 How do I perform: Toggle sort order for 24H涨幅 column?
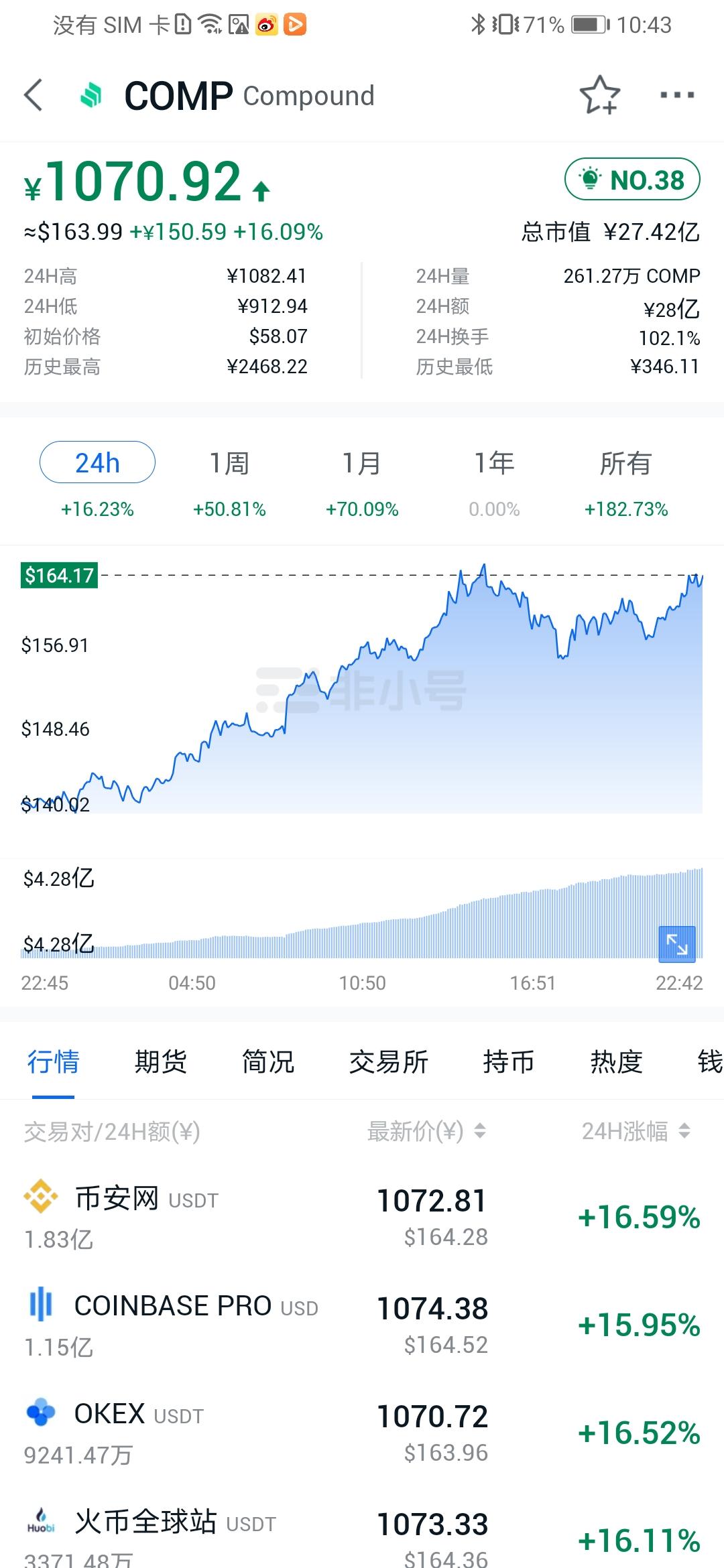pos(686,1132)
